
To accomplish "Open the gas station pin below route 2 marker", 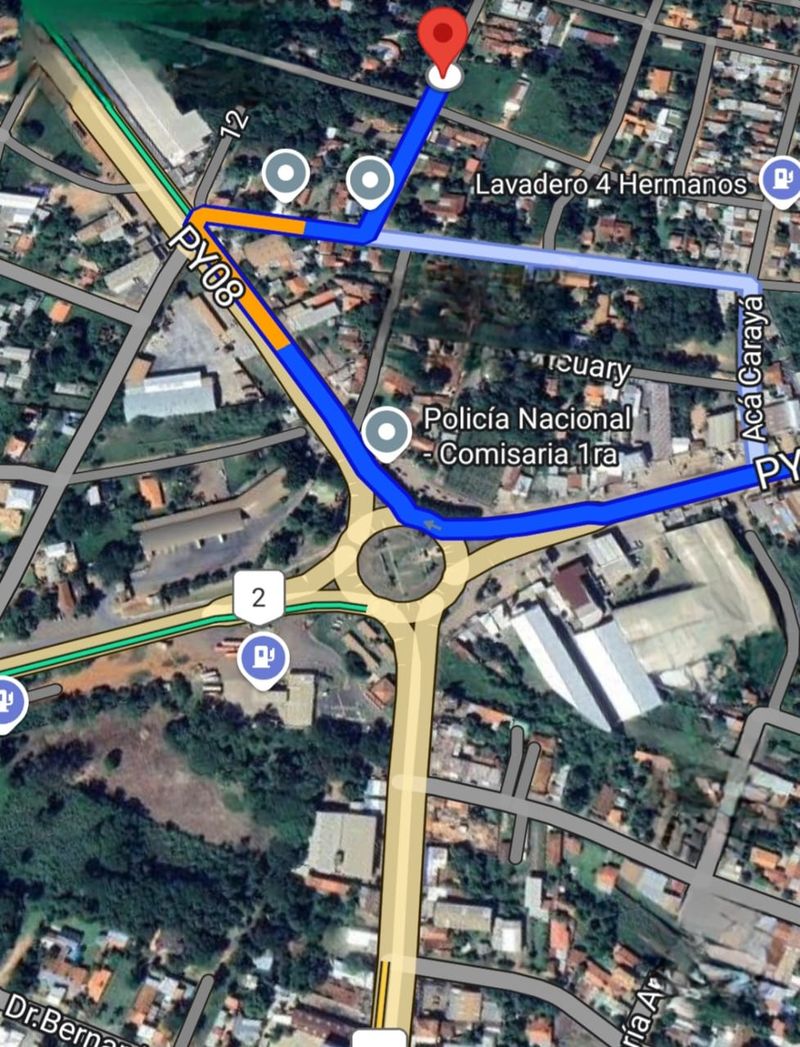I will click(263, 657).
